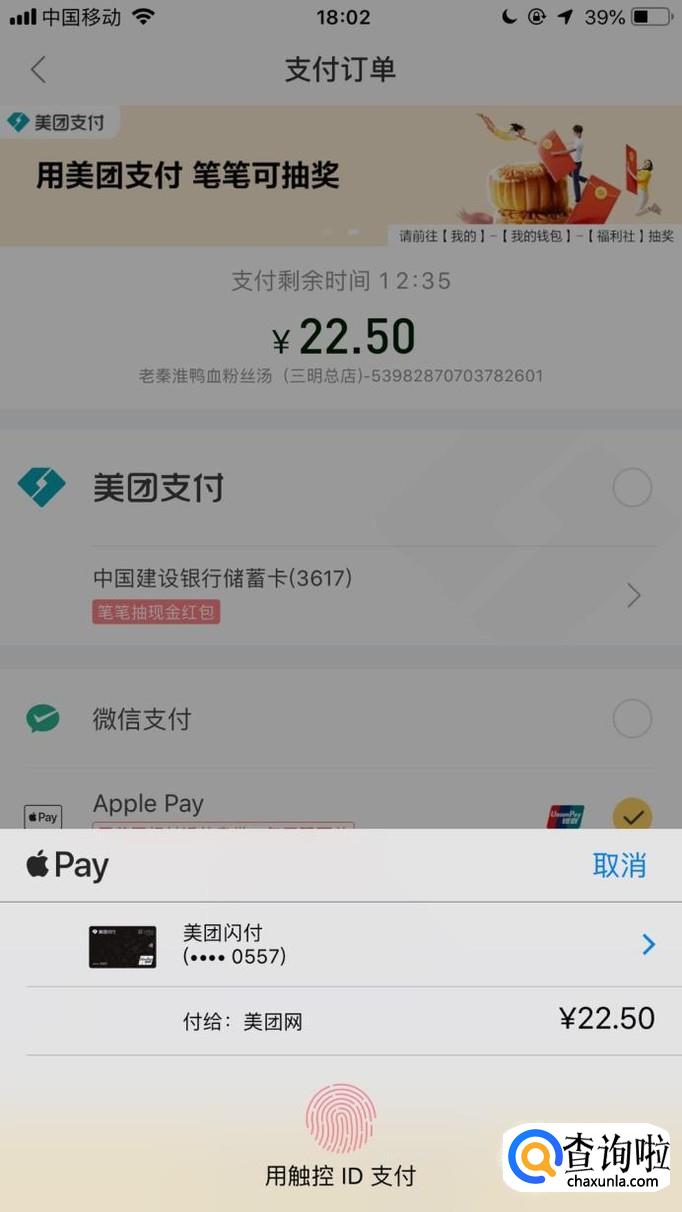Screen dimensions: 682x1212
Task: Toggle the Apple Pay payment option
Action: [631, 815]
